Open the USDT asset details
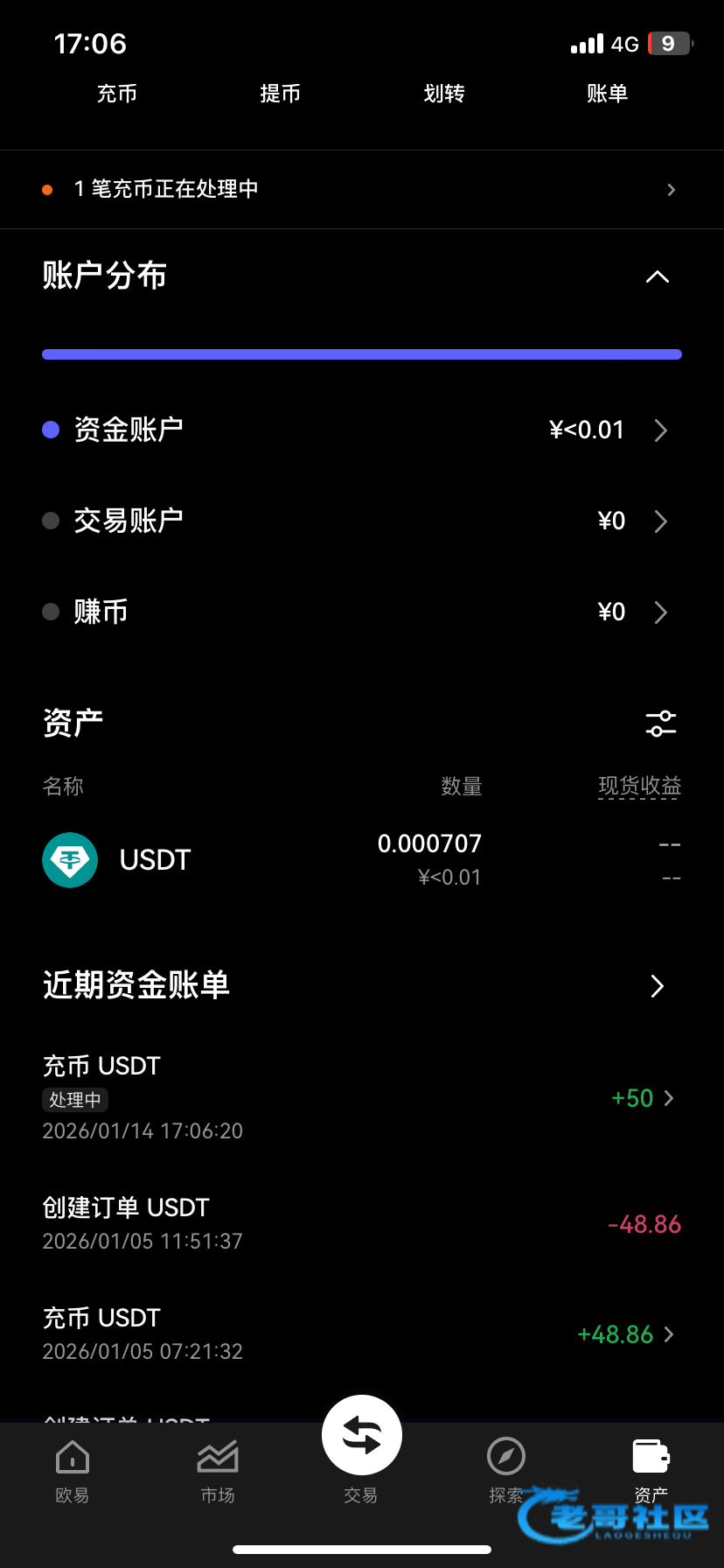The height and width of the screenshot is (1568, 724). tap(361, 859)
